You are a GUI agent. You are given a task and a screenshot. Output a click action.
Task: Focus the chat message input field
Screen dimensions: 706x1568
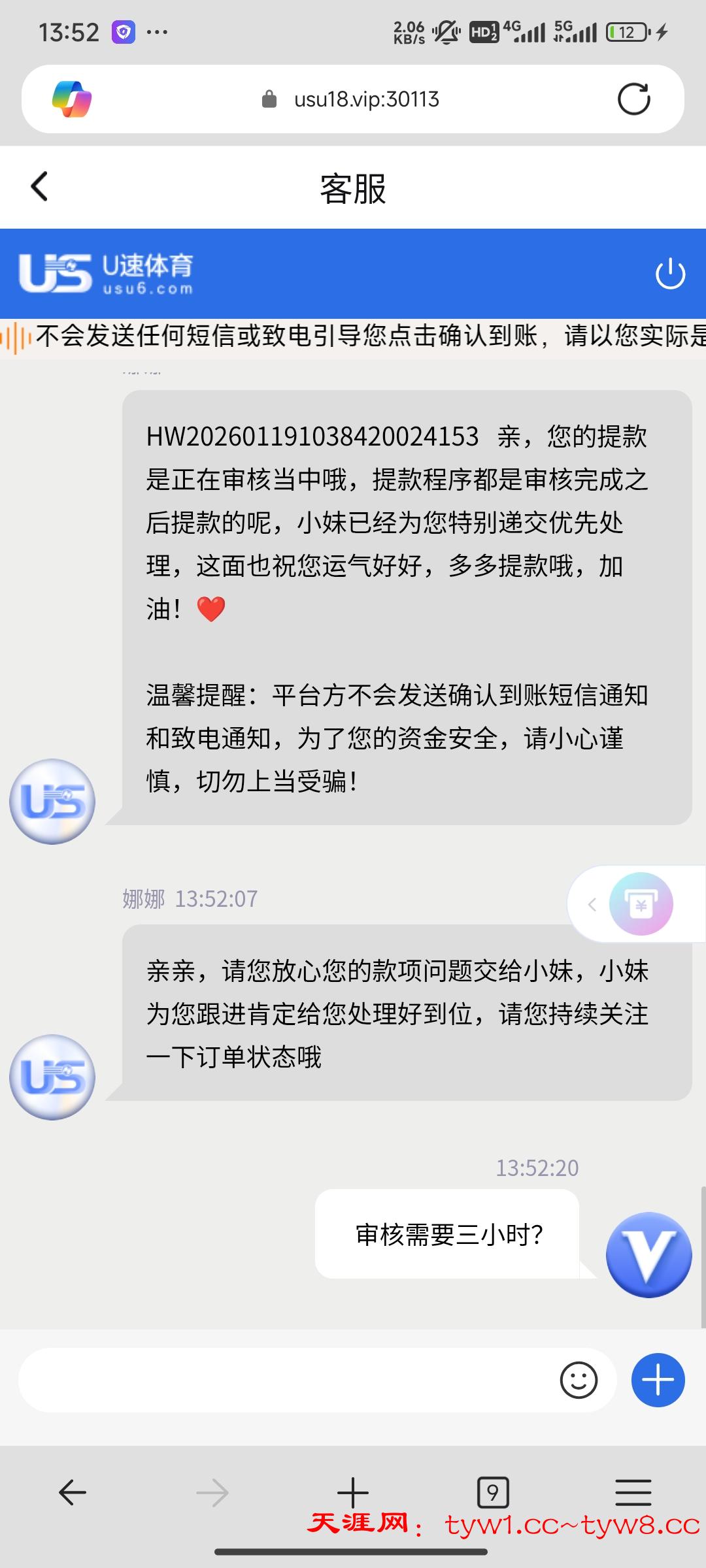(x=288, y=1380)
